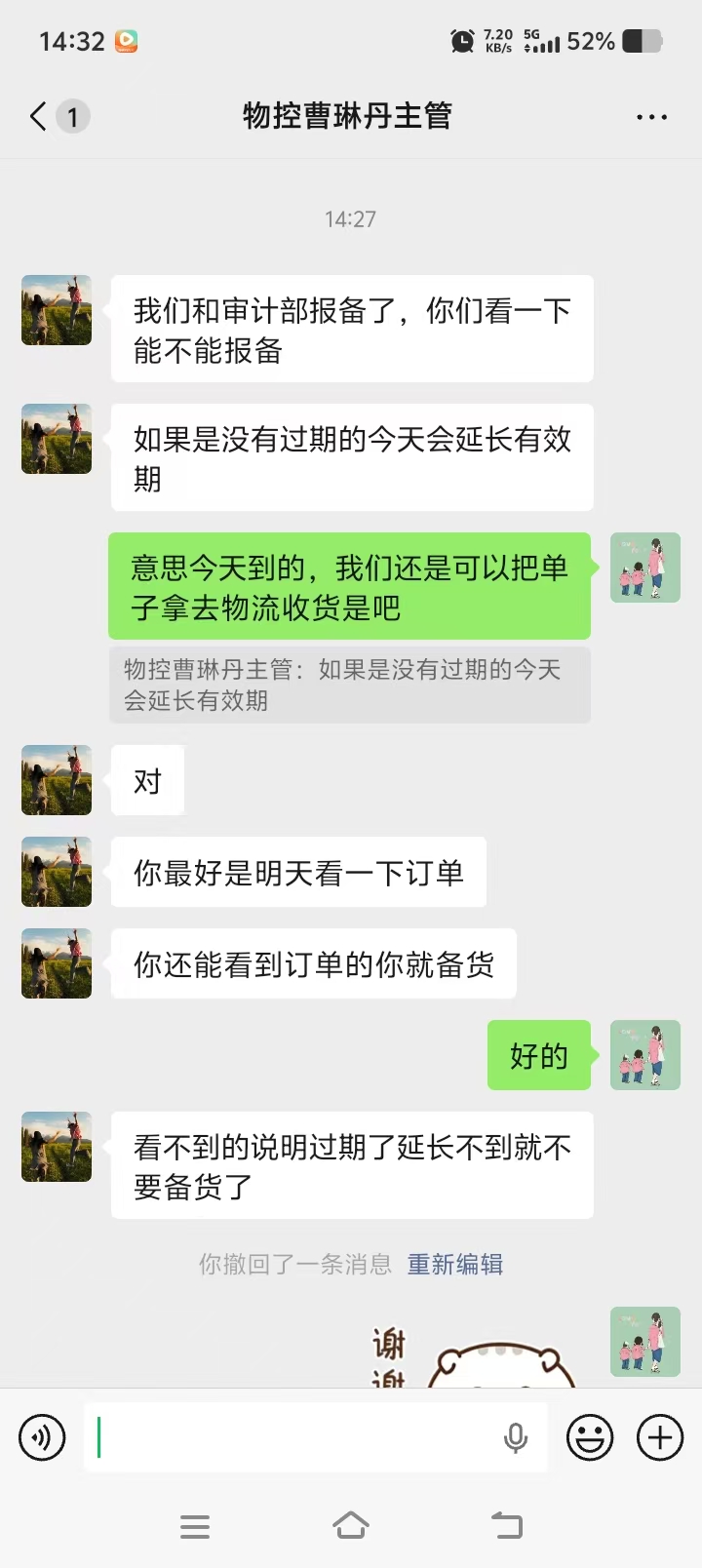This screenshot has height=1568, width=702.
Task: Switch to voice message input
Action: (42, 1437)
